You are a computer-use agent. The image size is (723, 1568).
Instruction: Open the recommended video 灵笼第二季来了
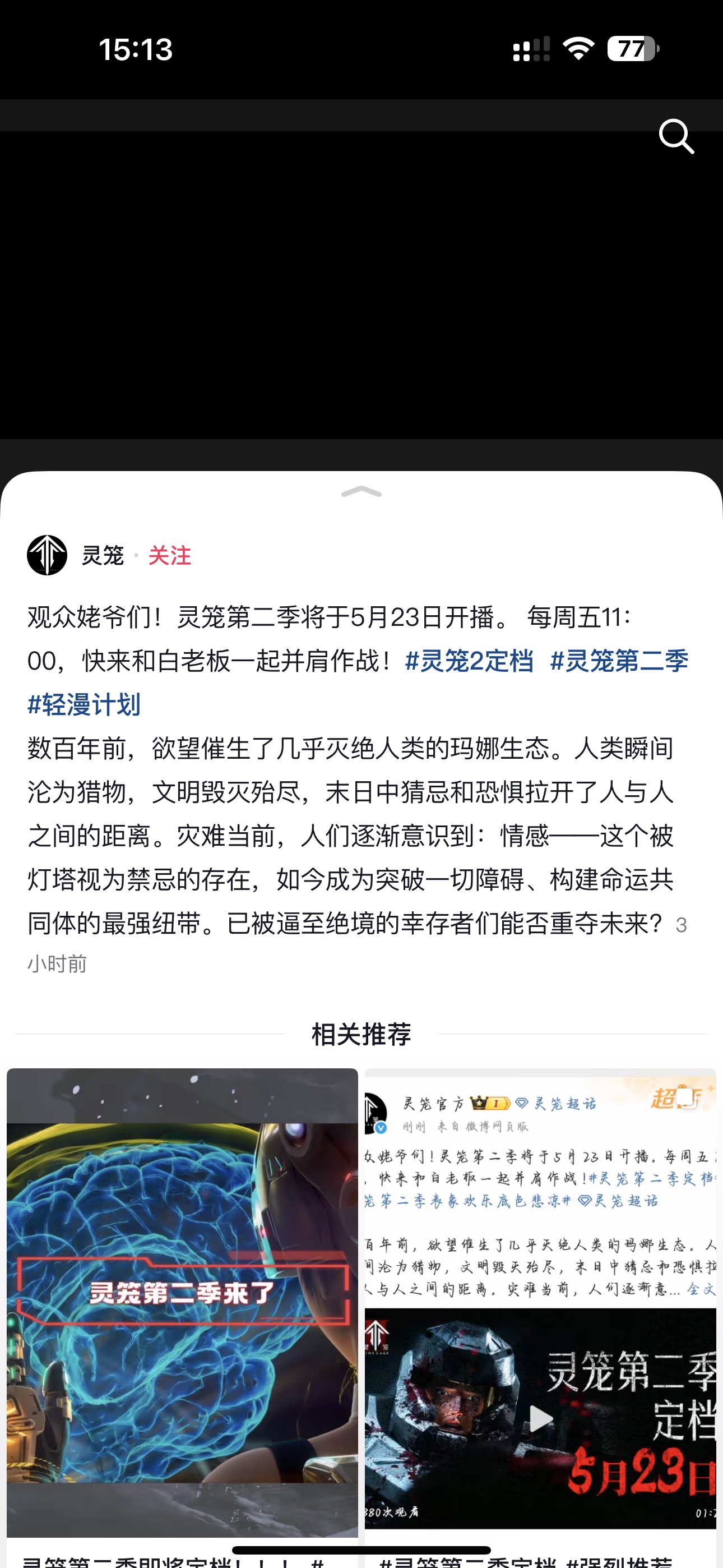[x=182, y=1302]
